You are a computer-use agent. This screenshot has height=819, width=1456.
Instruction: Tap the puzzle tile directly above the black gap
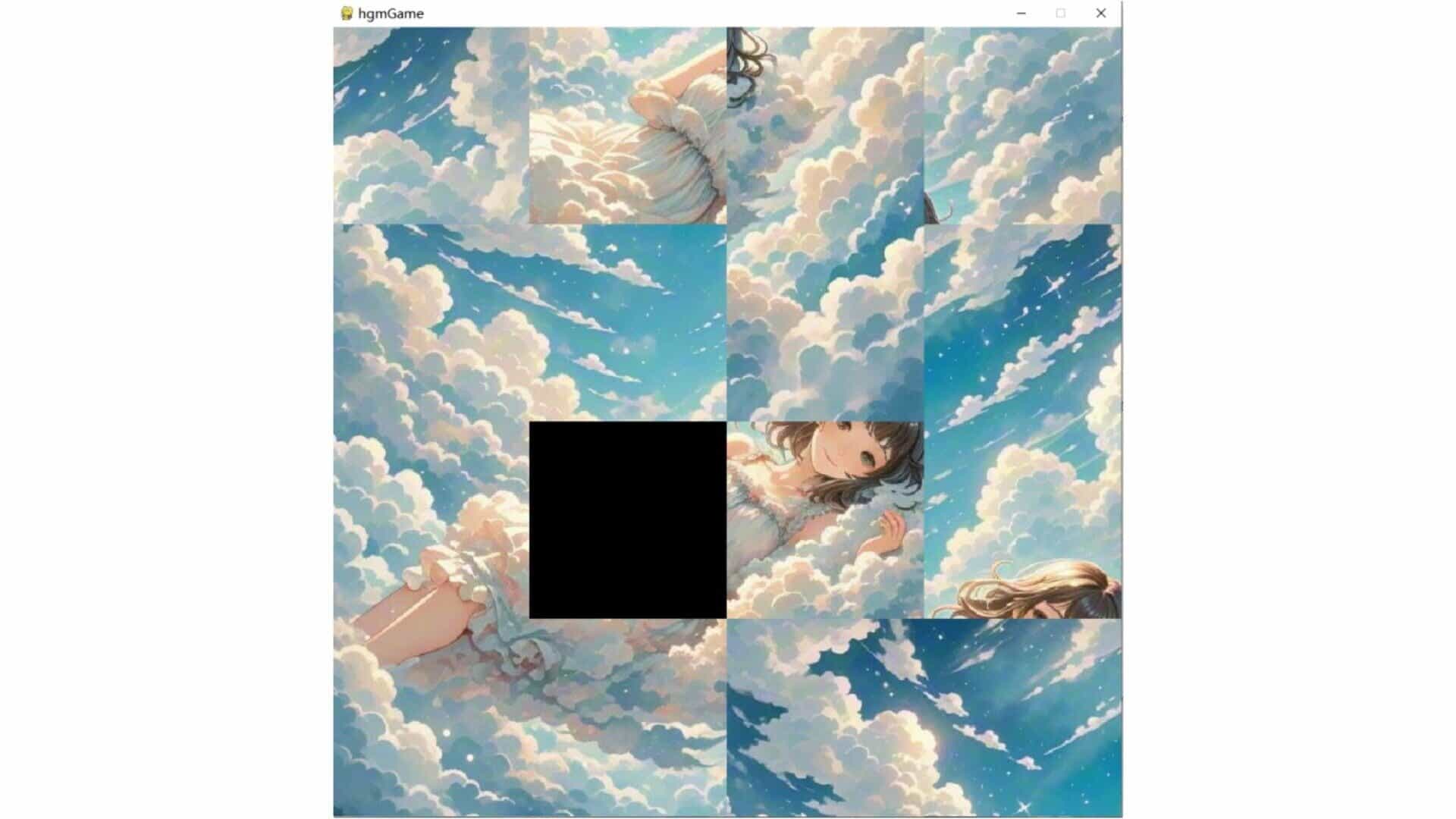[628, 323]
